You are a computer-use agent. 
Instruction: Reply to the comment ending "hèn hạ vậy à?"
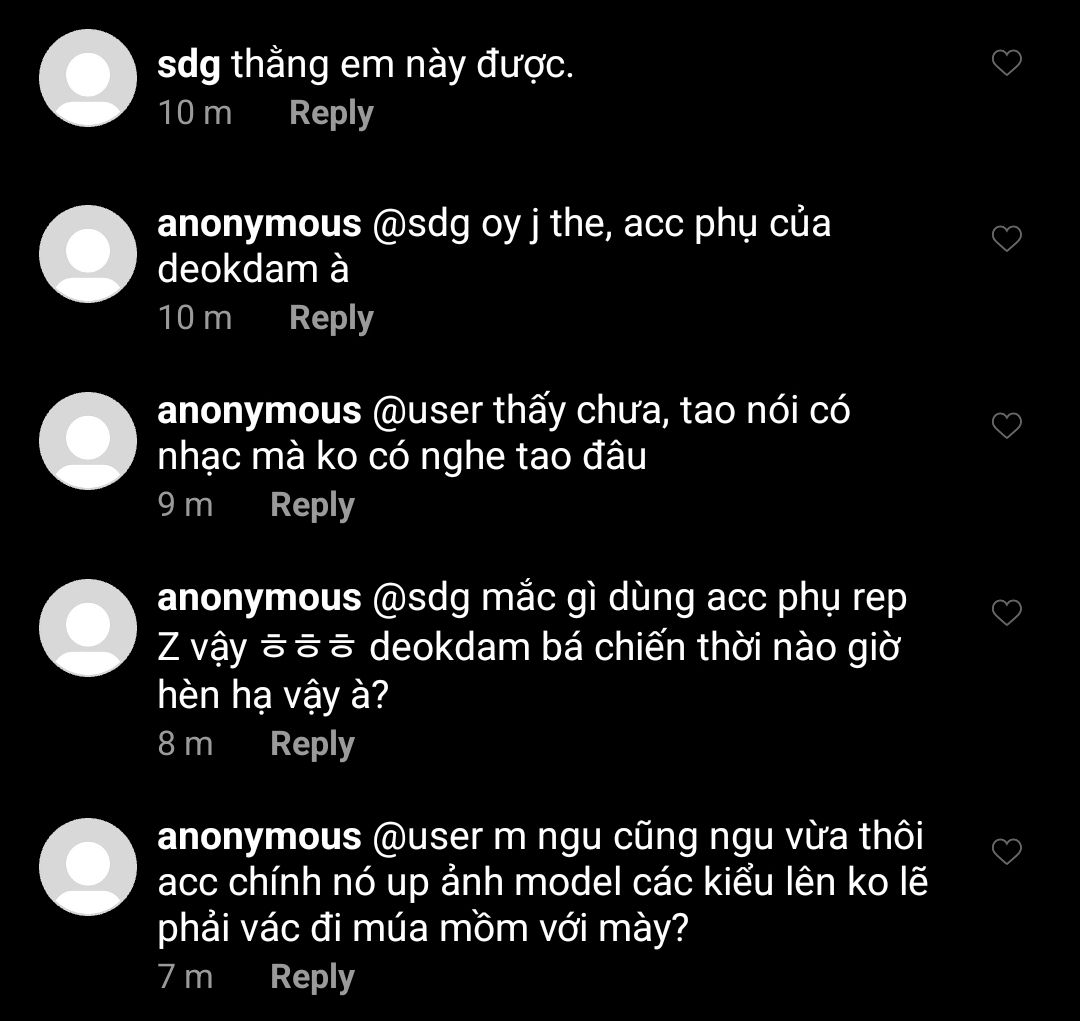[312, 744]
